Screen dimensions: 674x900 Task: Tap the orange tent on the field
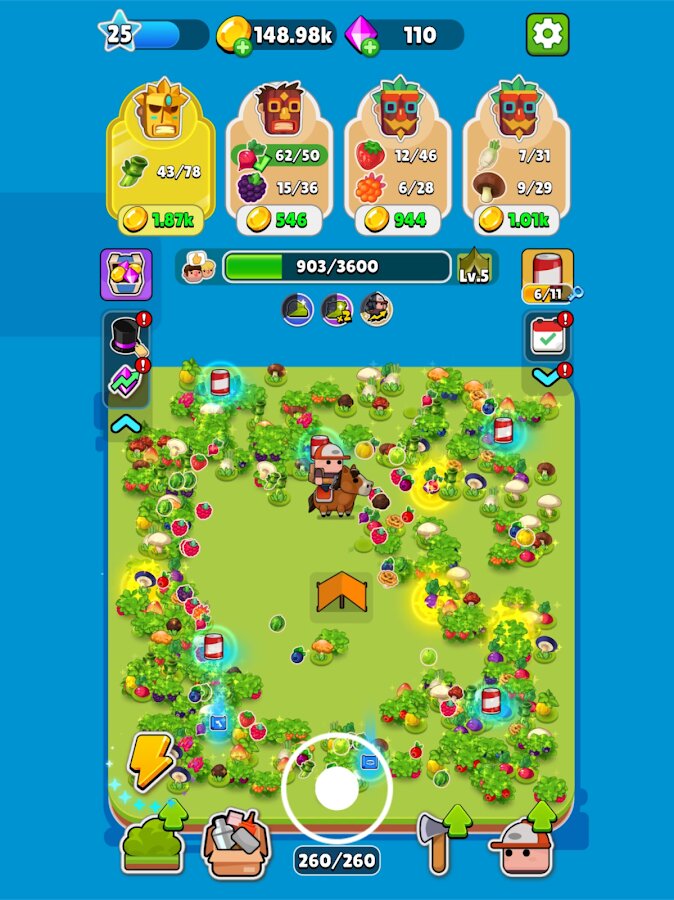pos(341,594)
